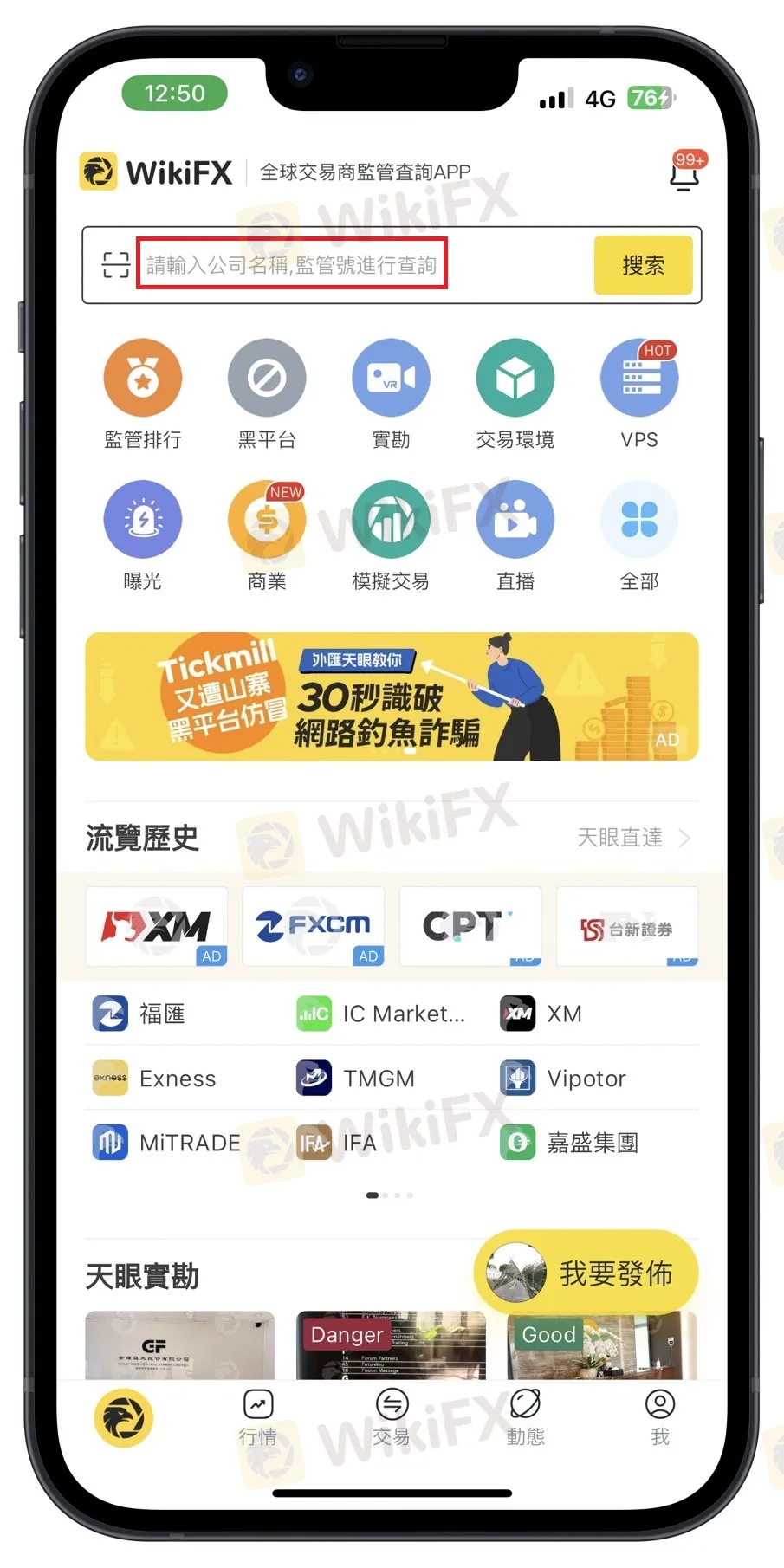Switch to the 我 profile tab
The width and height of the screenshot is (784, 1568).
click(x=660, y=1416)
